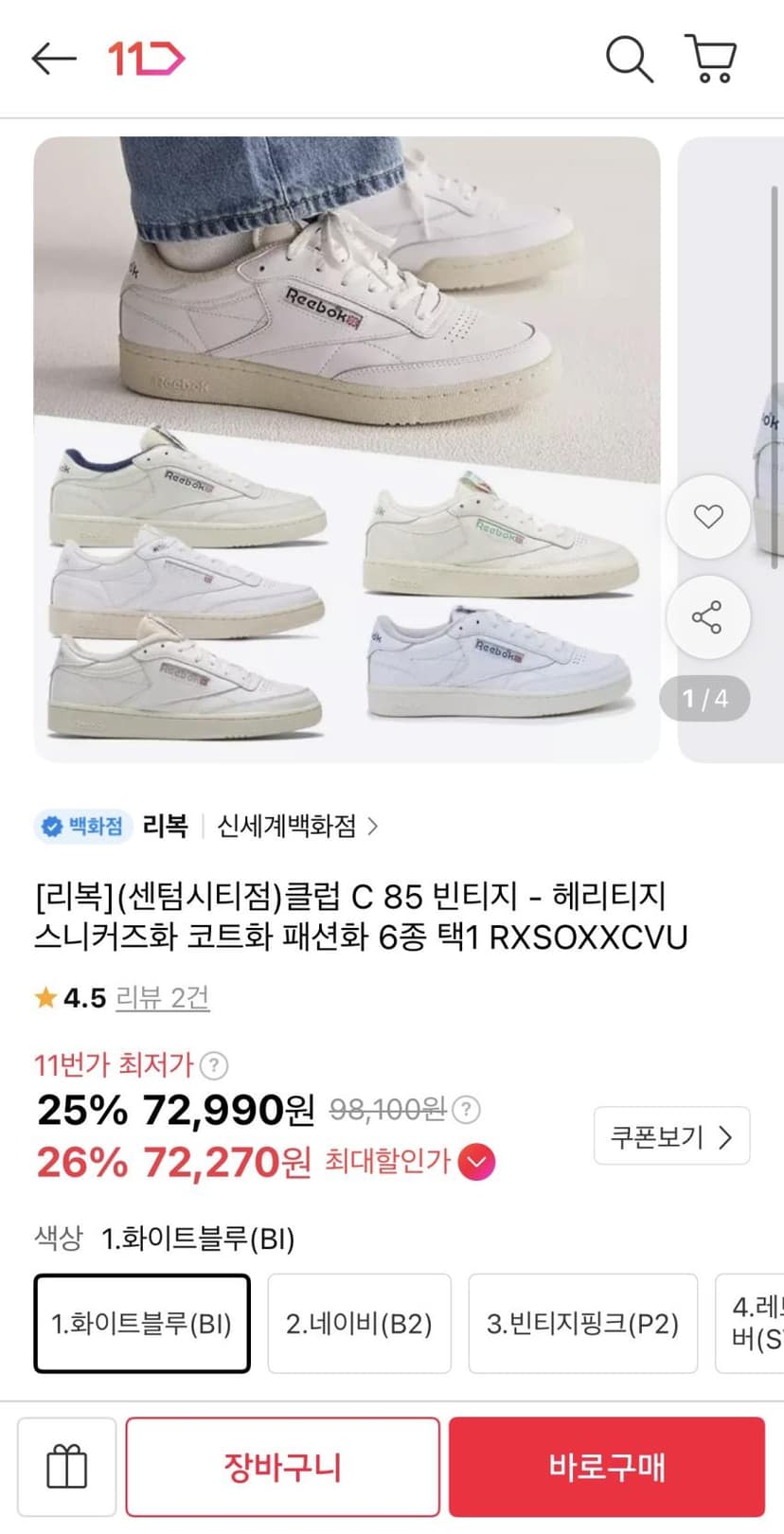Image resolution: width=784 pixels, height=1534 pixels.
Task: Like this product with the heart
Action: pyautogui.click(x=707, y=516)
